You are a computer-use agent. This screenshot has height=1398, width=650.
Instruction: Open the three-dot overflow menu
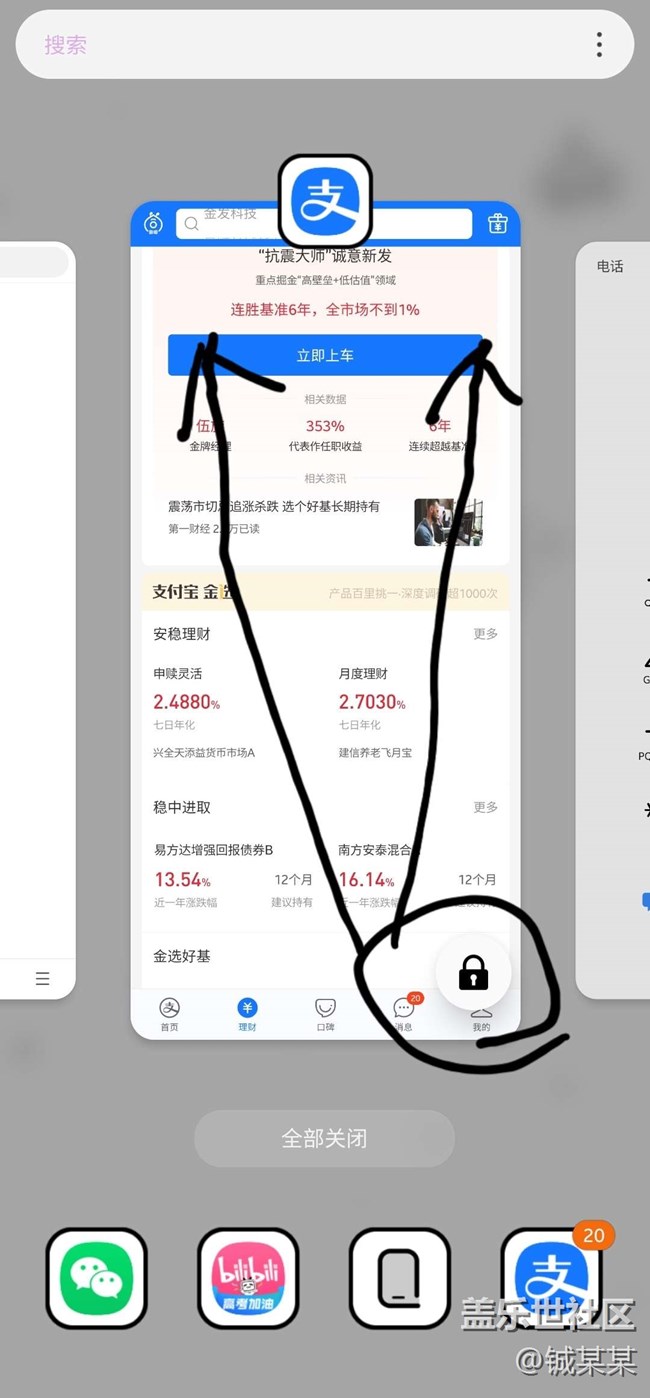click(x=599, y=45)
